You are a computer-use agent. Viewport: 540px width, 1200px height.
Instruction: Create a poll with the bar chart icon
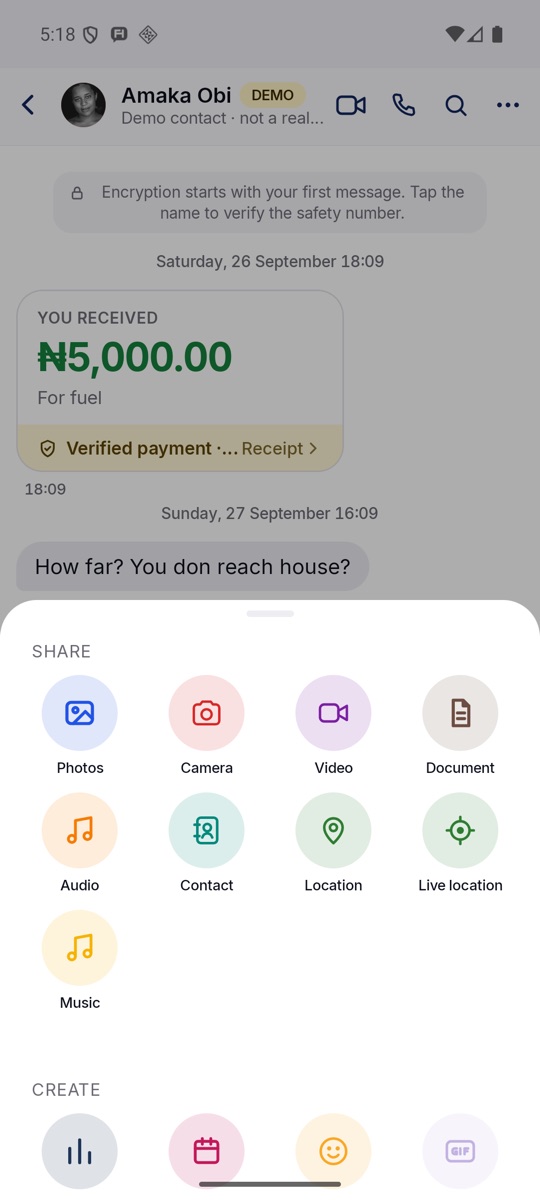(x=80, y=1152)
